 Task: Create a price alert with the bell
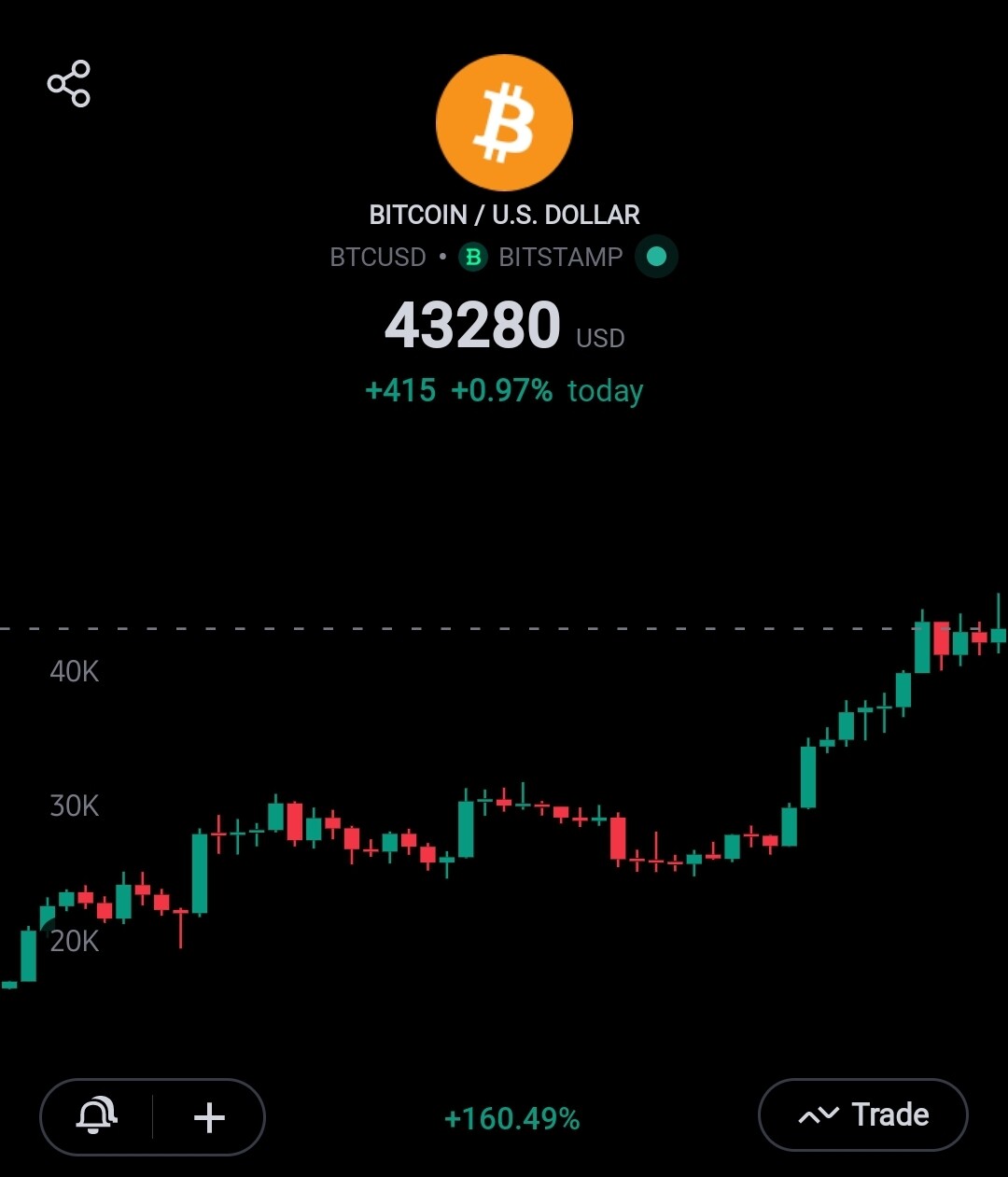(96, 1116)
